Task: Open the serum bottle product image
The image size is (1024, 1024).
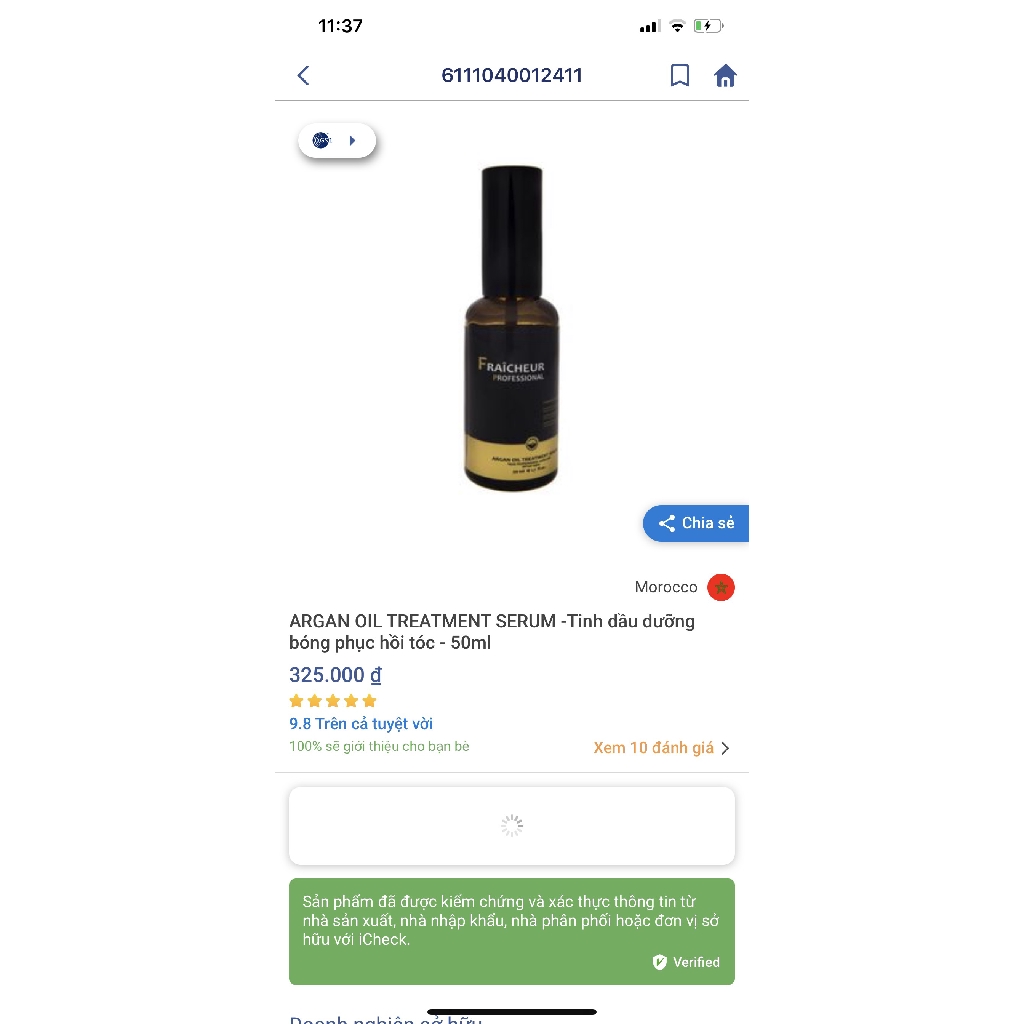Action: pos(511,328)
